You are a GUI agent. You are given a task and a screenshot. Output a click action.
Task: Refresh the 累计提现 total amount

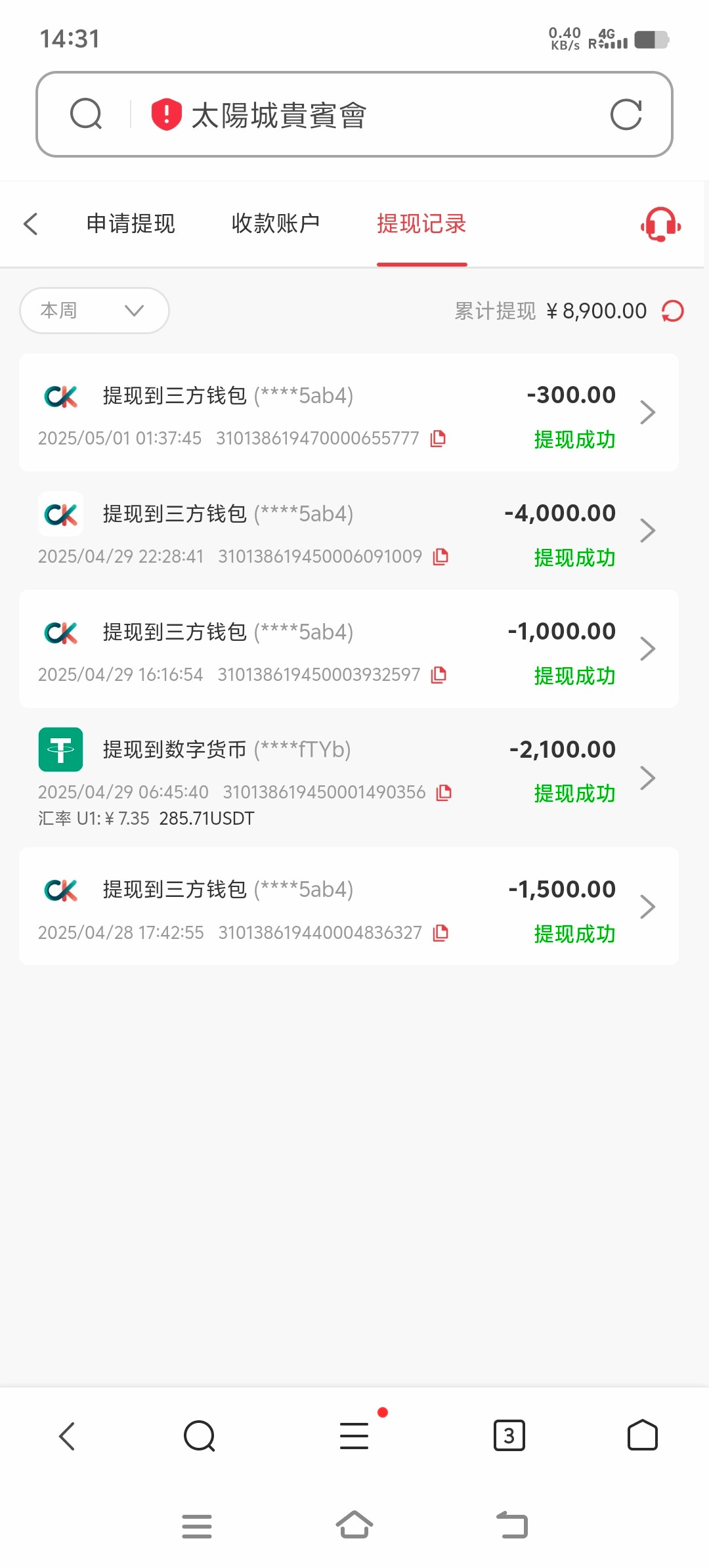(673, 311)
